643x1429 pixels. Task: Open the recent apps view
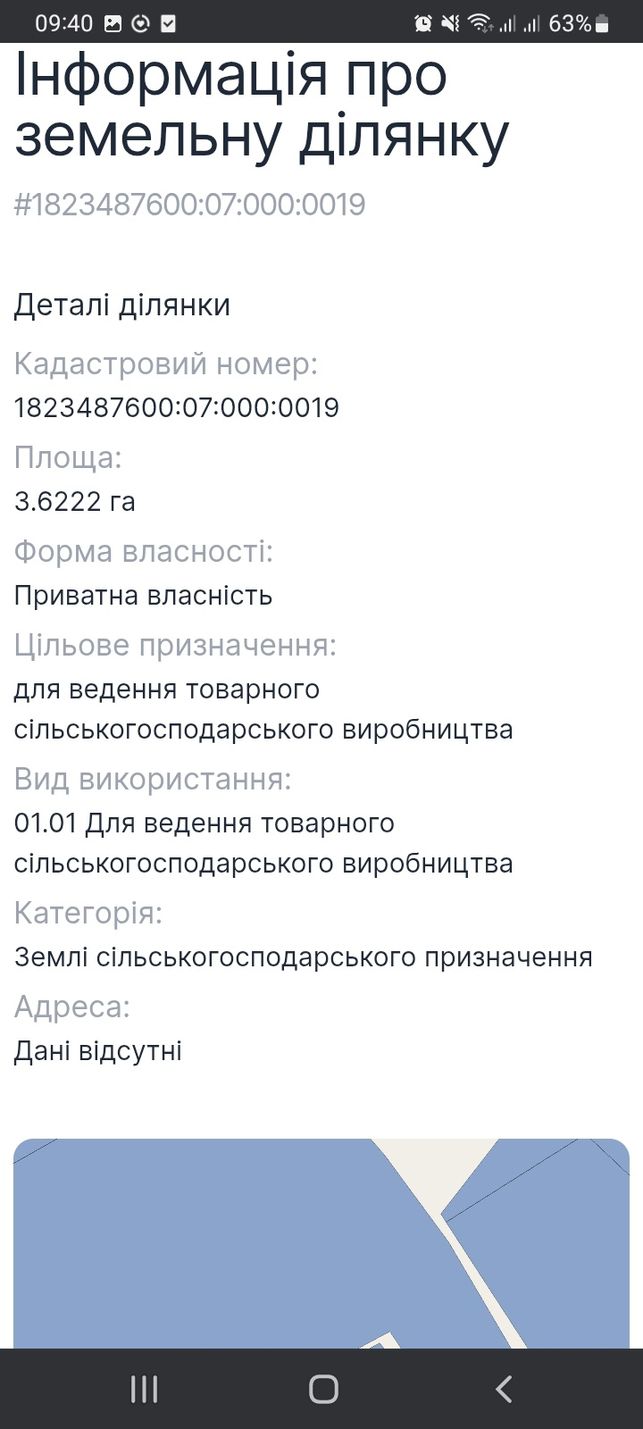[x=144, y=1388]
